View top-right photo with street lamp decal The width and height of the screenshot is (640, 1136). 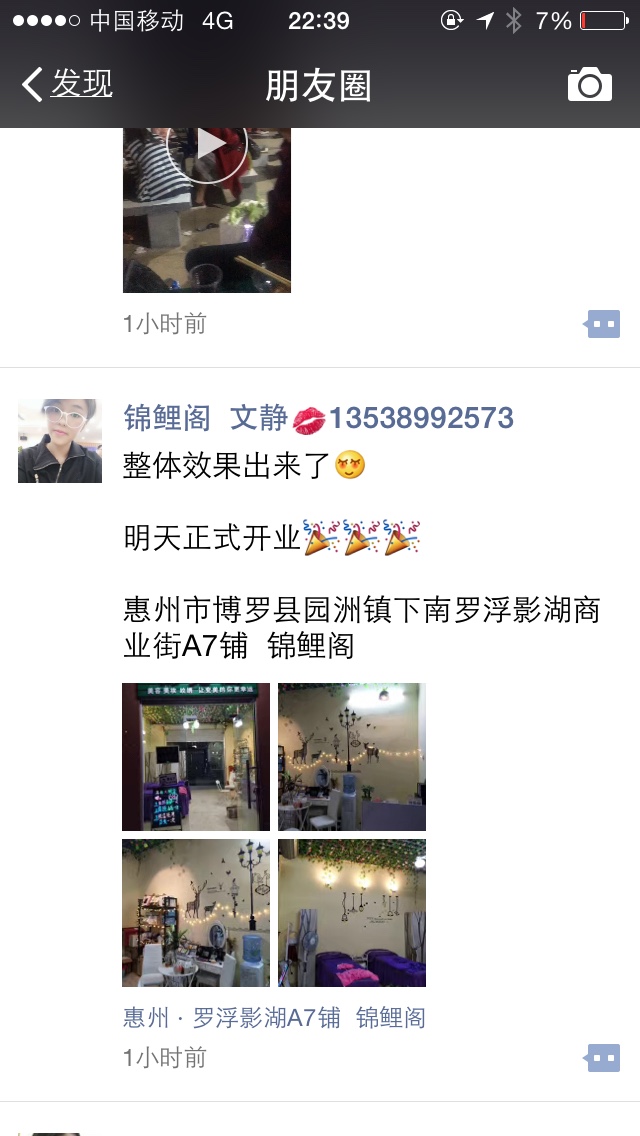coord(352,757)
